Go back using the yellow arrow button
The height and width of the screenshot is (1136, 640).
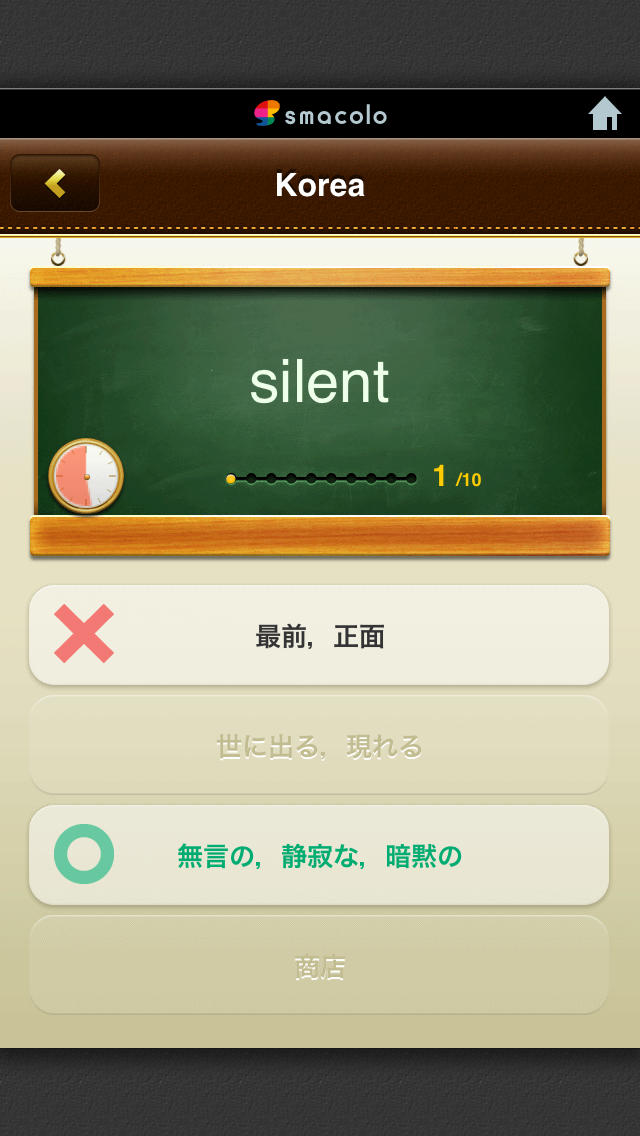pyautogui.click(x=55, y=183)
